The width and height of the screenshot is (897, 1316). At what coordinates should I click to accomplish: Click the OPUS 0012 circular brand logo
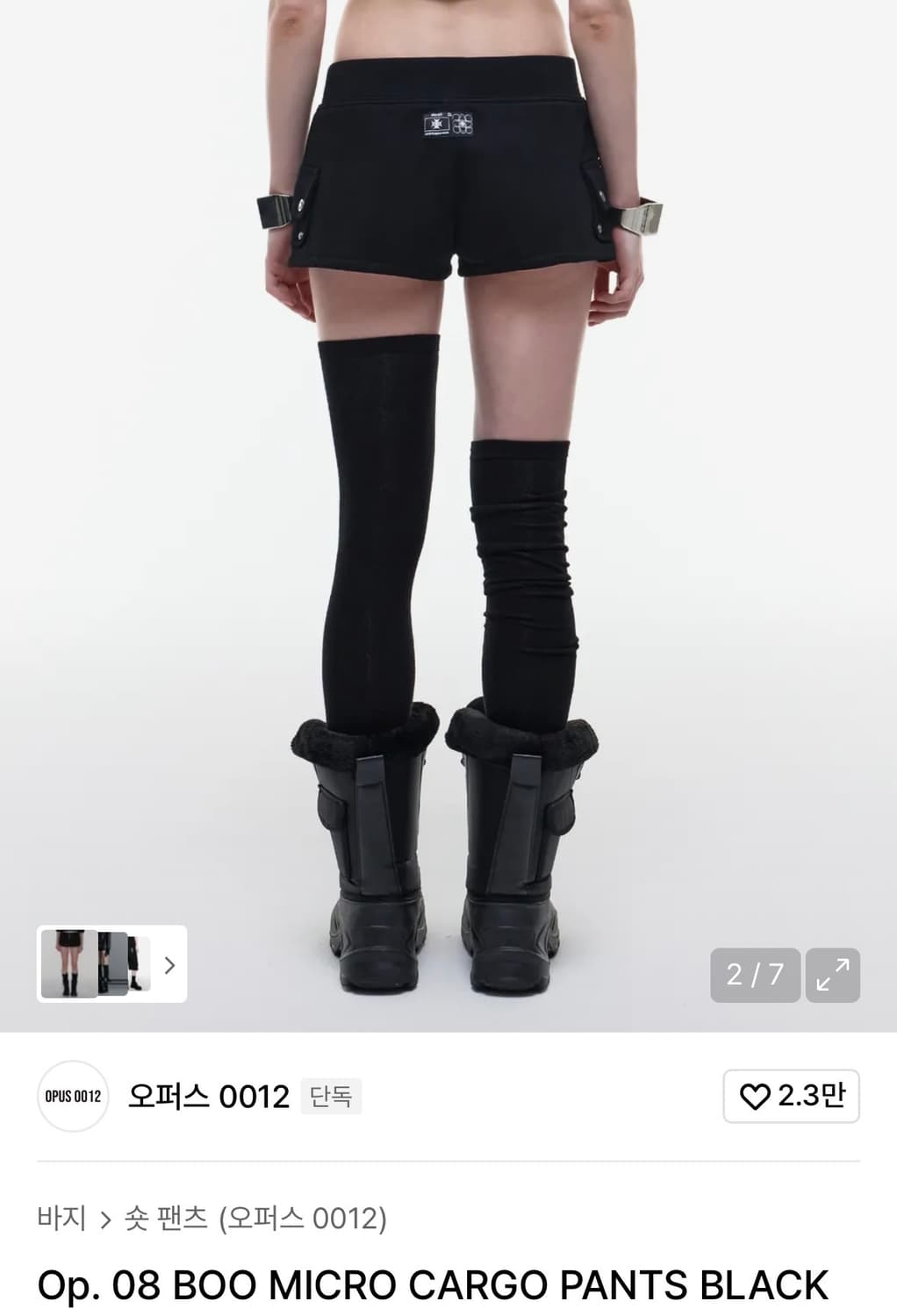[73, 1097]
